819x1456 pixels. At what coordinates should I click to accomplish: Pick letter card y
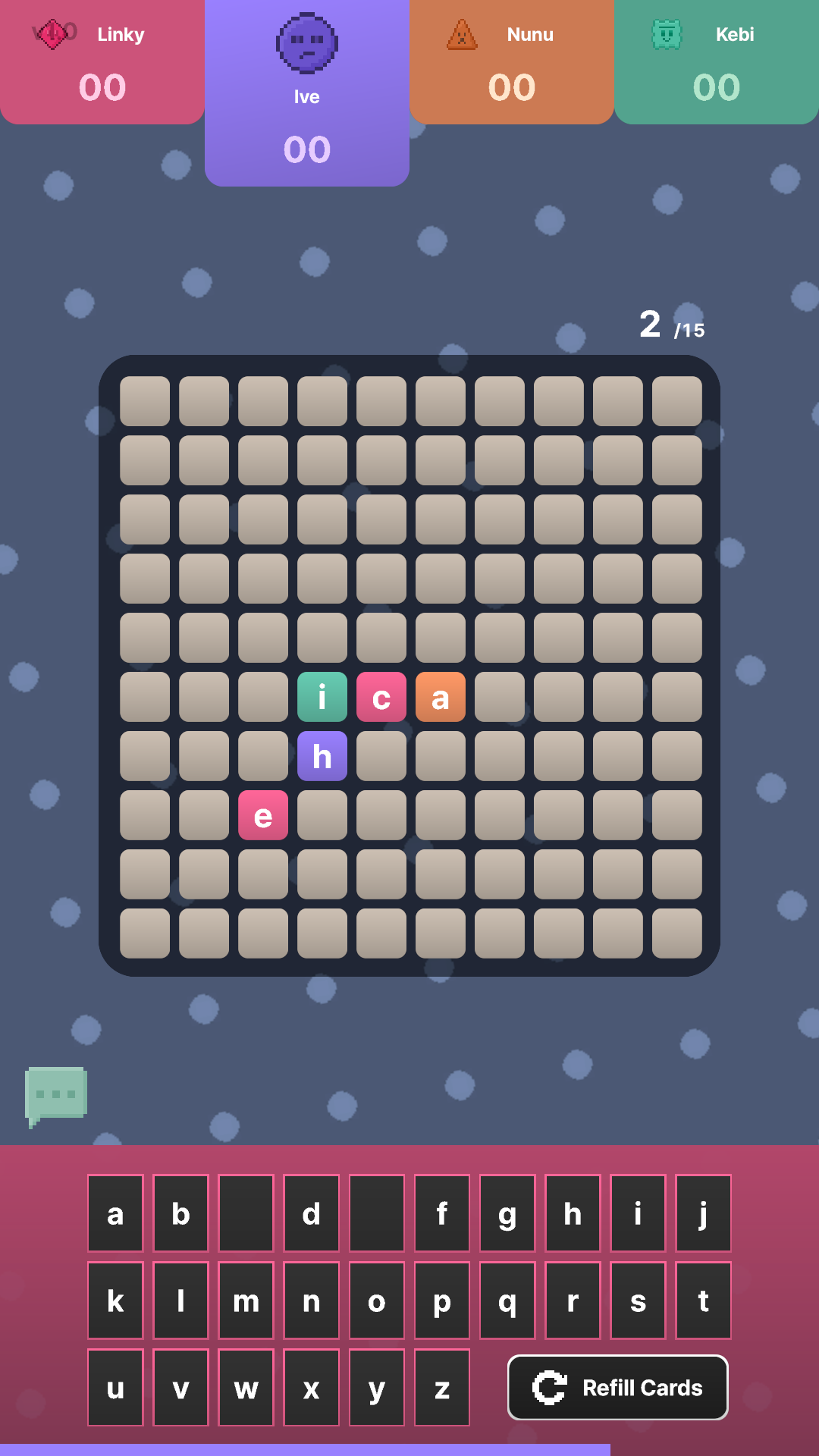376,1388
